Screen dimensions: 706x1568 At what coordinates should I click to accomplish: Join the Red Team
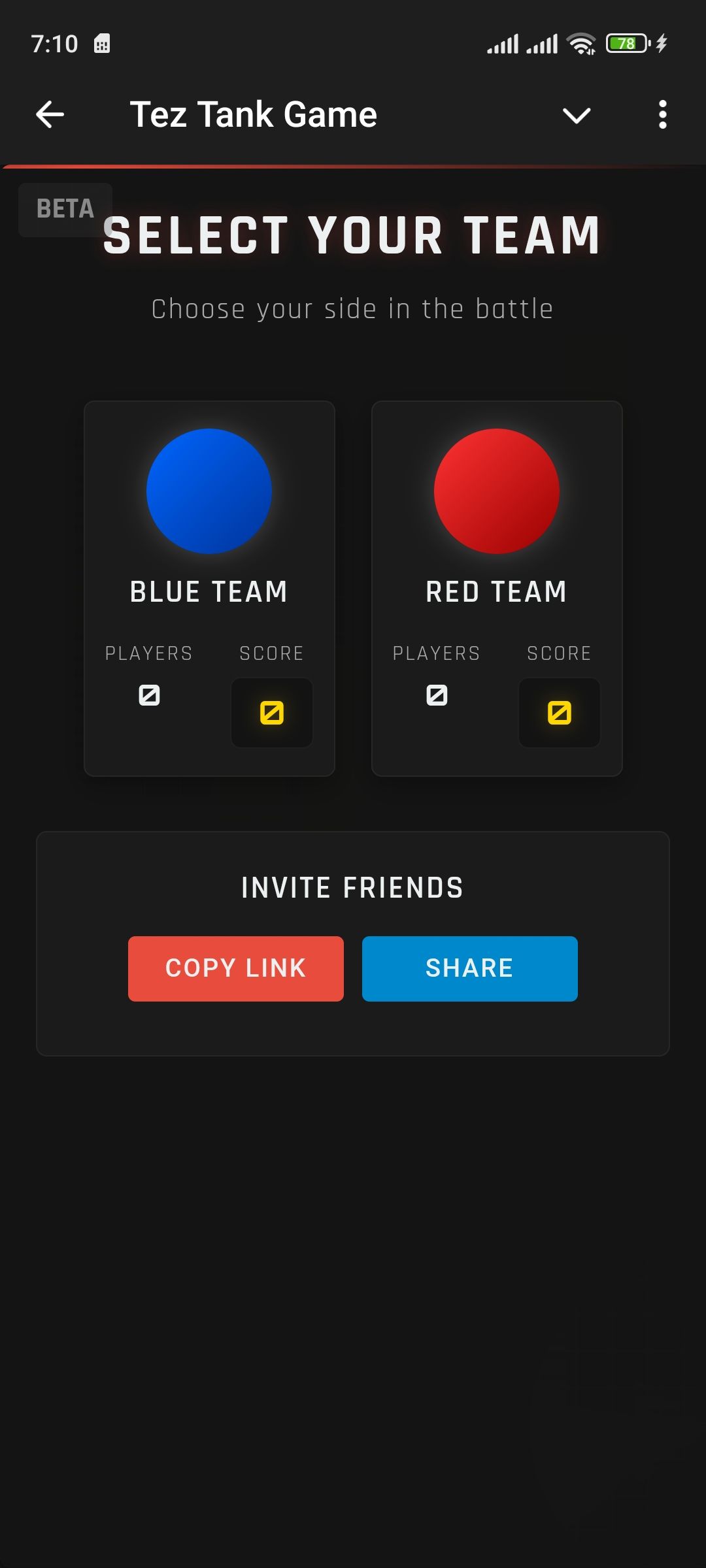click(x=497, y=588)
